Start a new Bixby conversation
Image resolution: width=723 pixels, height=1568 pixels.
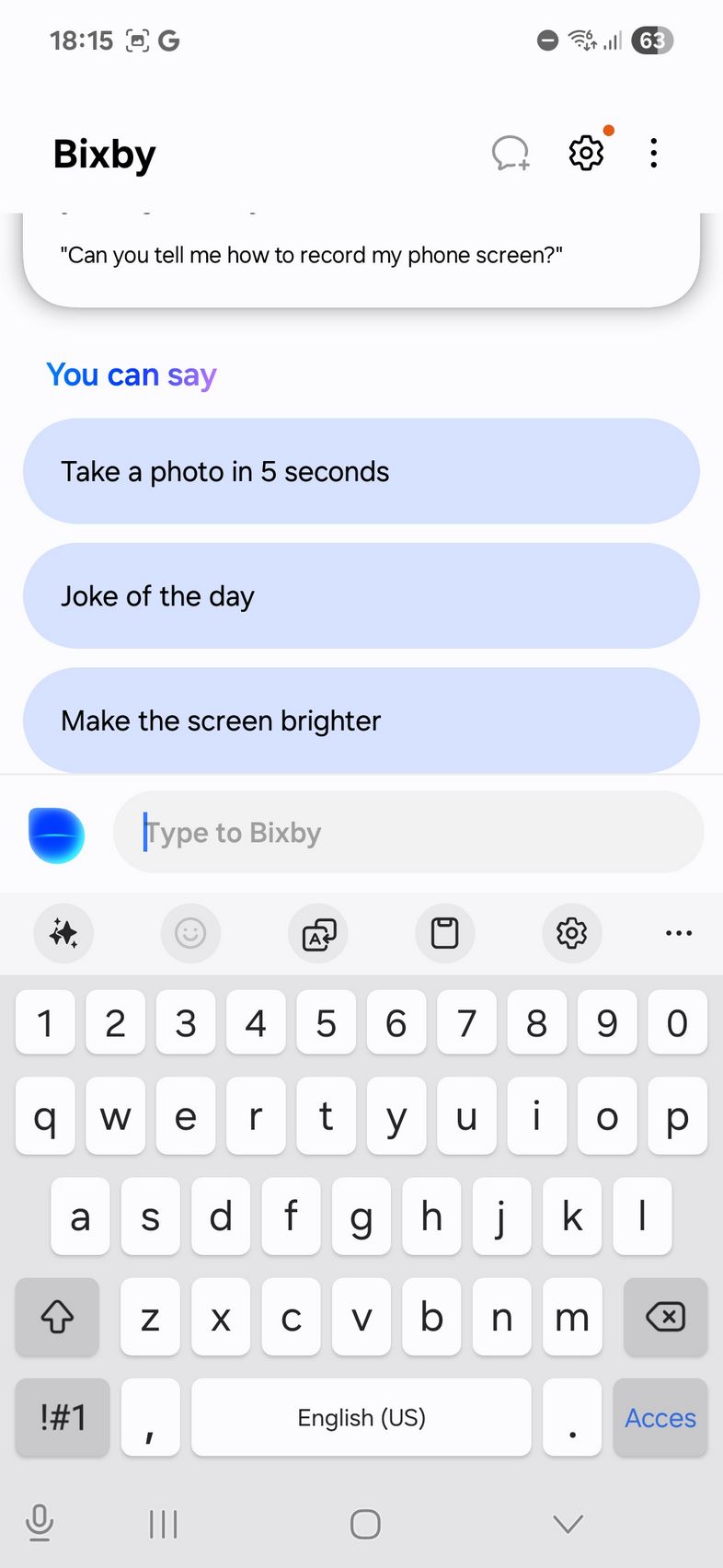pos(511,153)
